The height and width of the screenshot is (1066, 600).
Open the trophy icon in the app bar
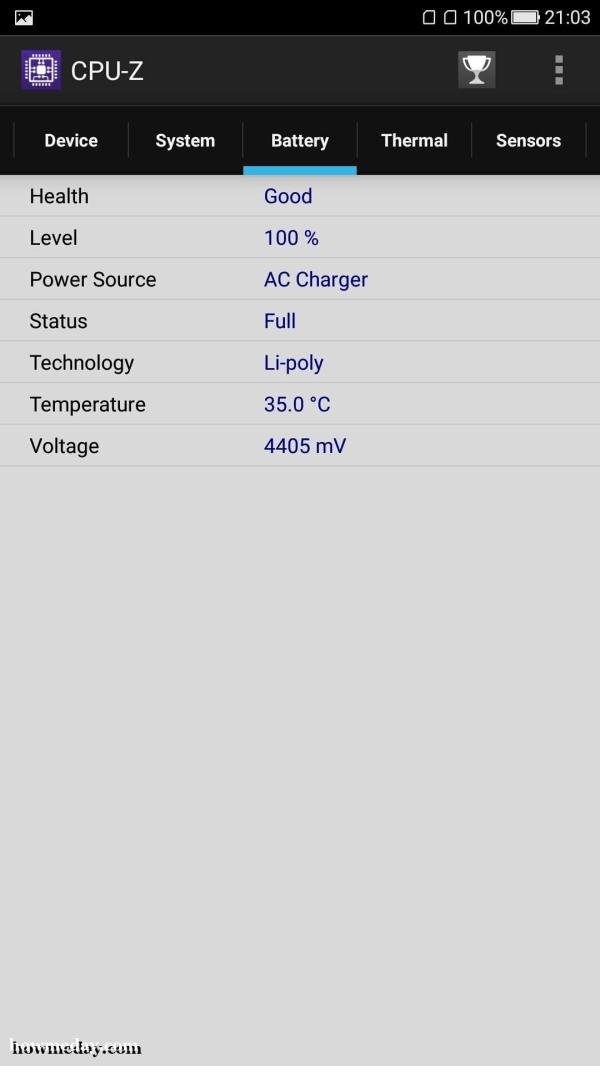476,70
